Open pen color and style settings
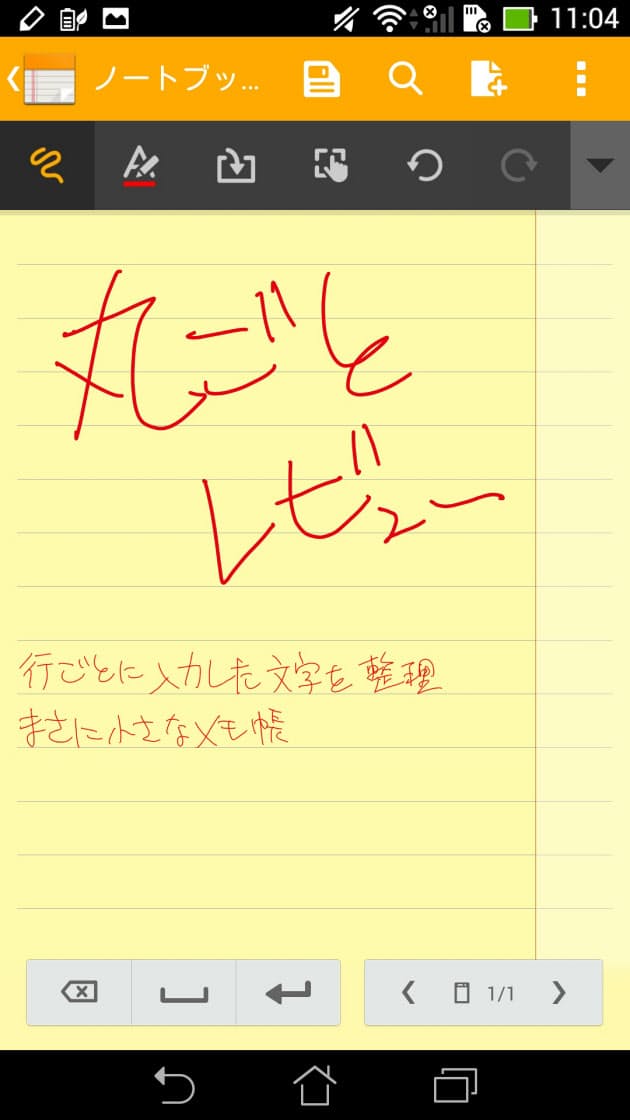This screenshot has width=630, height=1120. click(140, 165)
